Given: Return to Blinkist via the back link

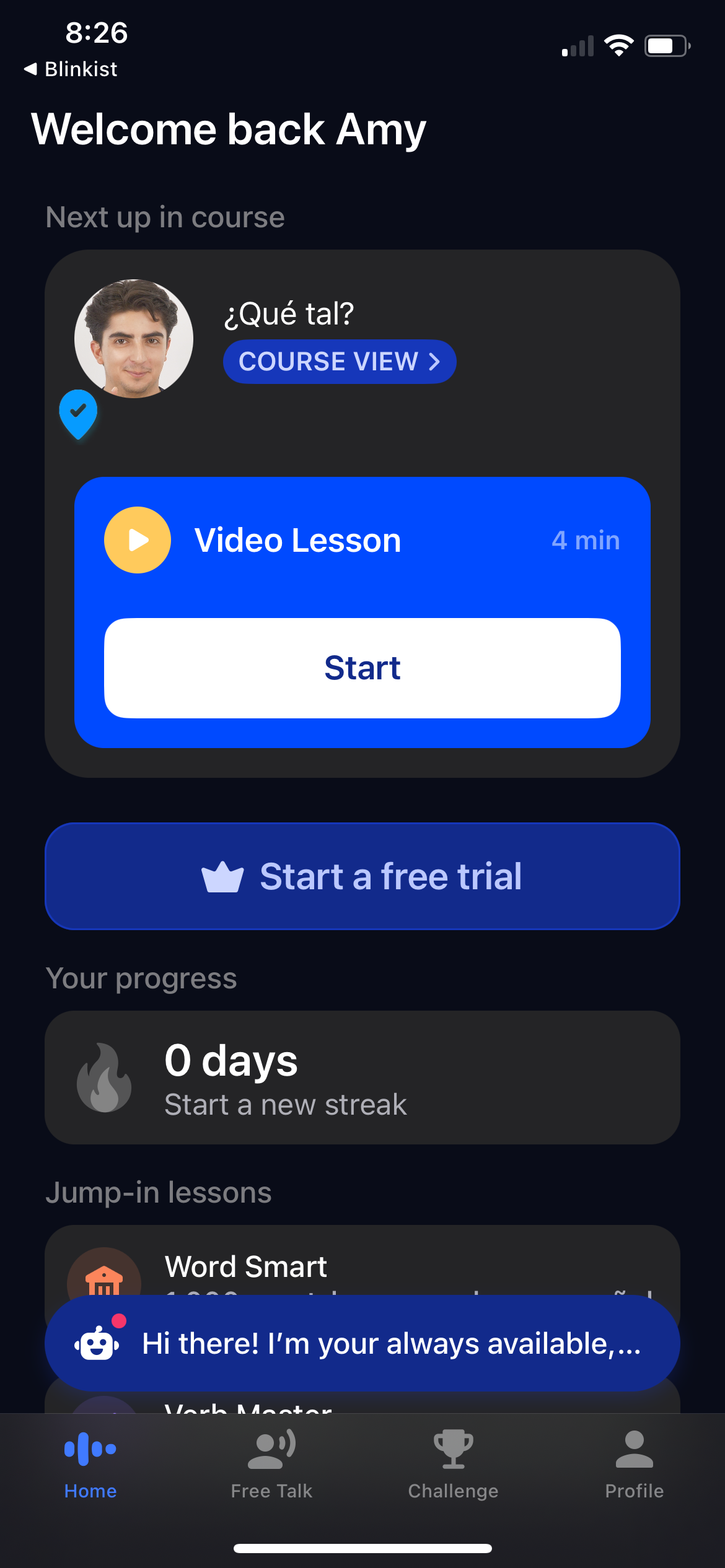Looking at the screenshot, I should [70, 69].
